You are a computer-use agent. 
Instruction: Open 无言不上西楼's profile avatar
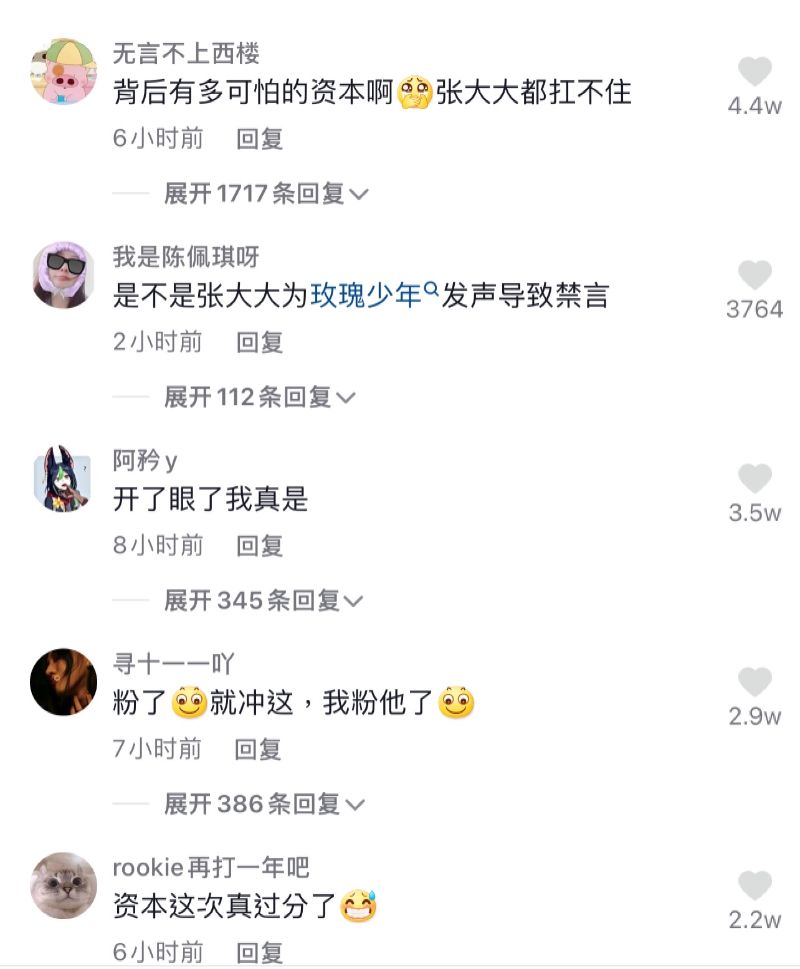(x=63, y=72)
